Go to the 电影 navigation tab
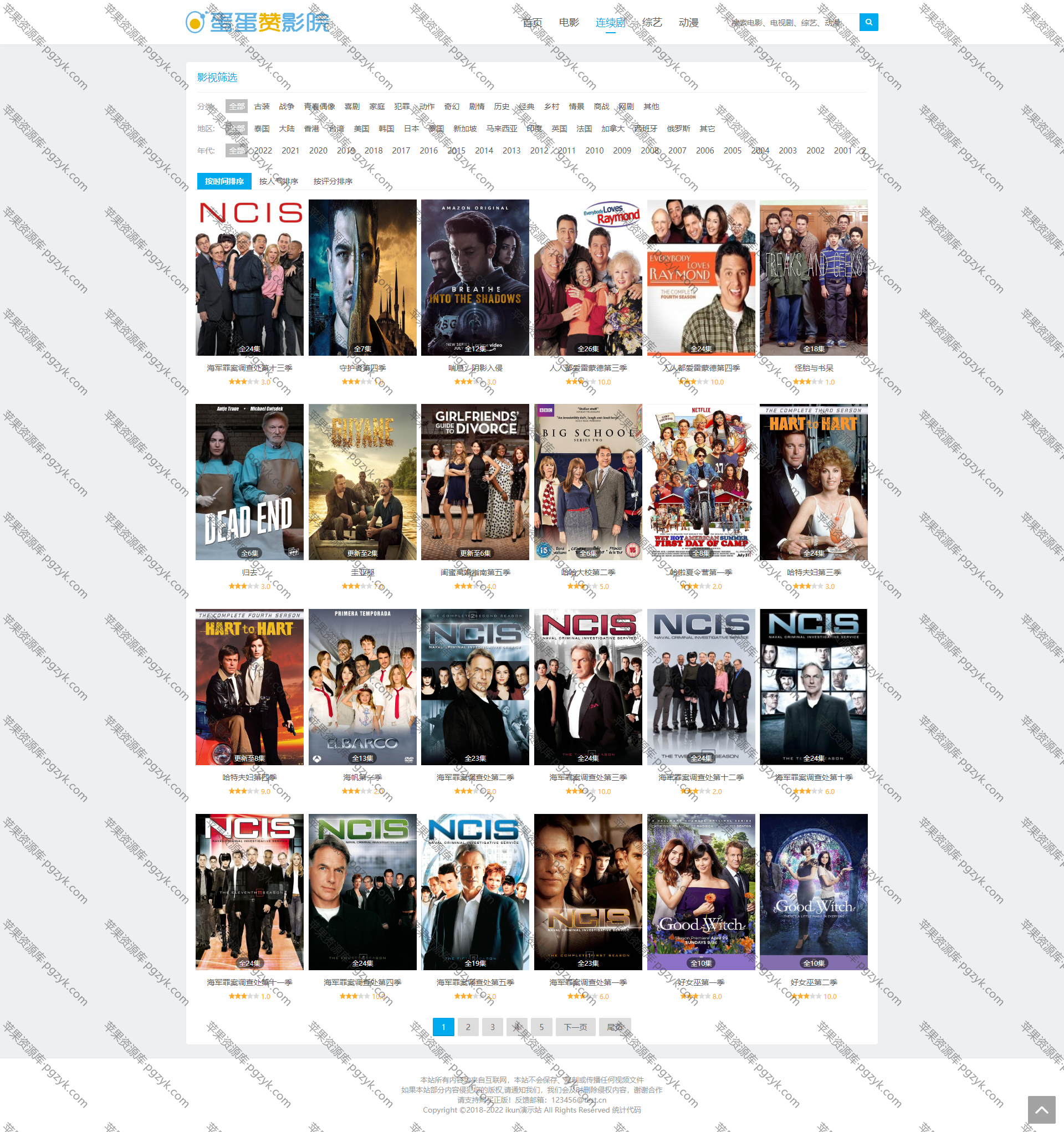Image resolution: width=1064 pixels, height=1132 pixels. (569, 22)
